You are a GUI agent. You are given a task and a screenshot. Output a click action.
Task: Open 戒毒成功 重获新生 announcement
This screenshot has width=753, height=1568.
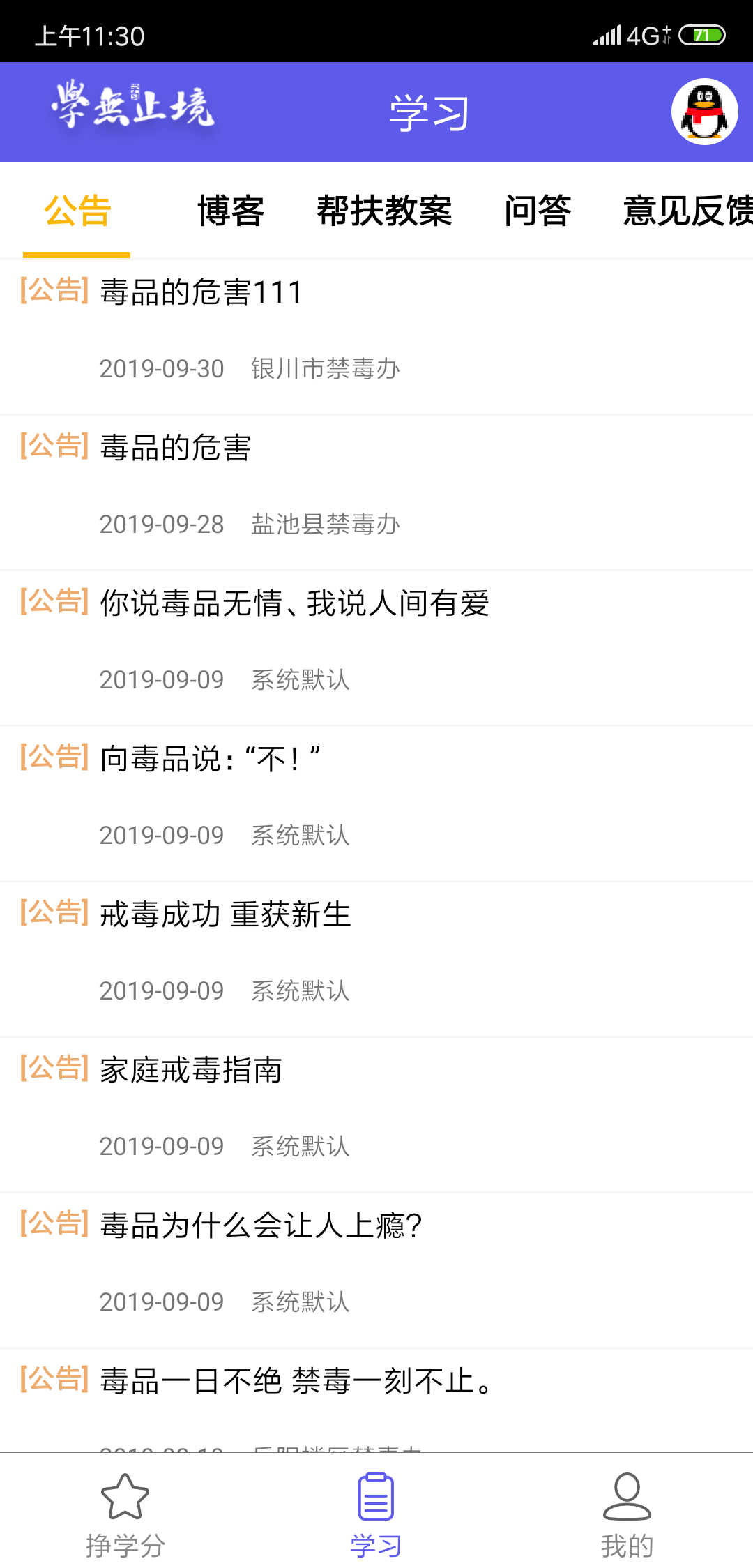click(223, 915)
